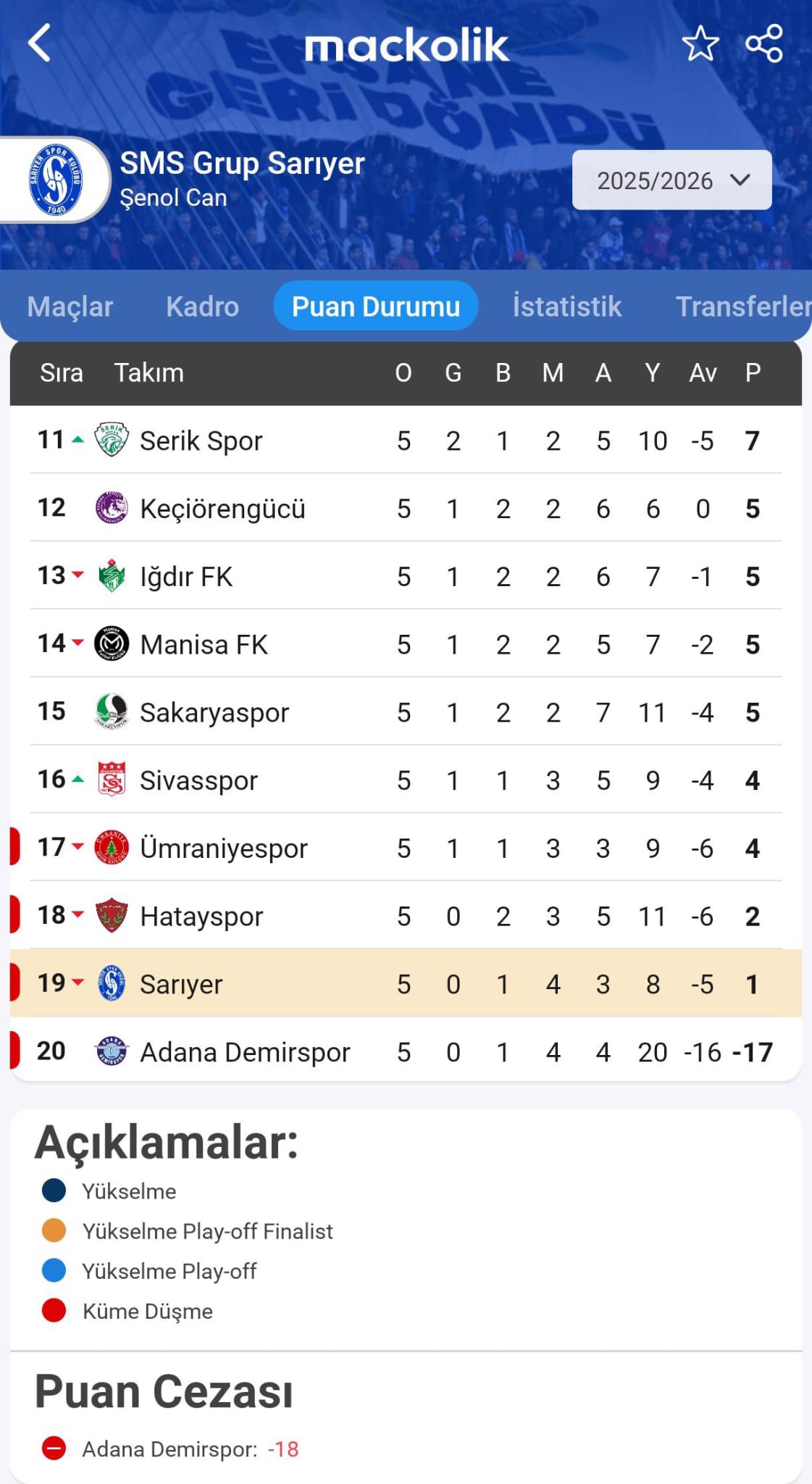
Task: Select the Puan Durumu tab
Action: coord(376,306)
